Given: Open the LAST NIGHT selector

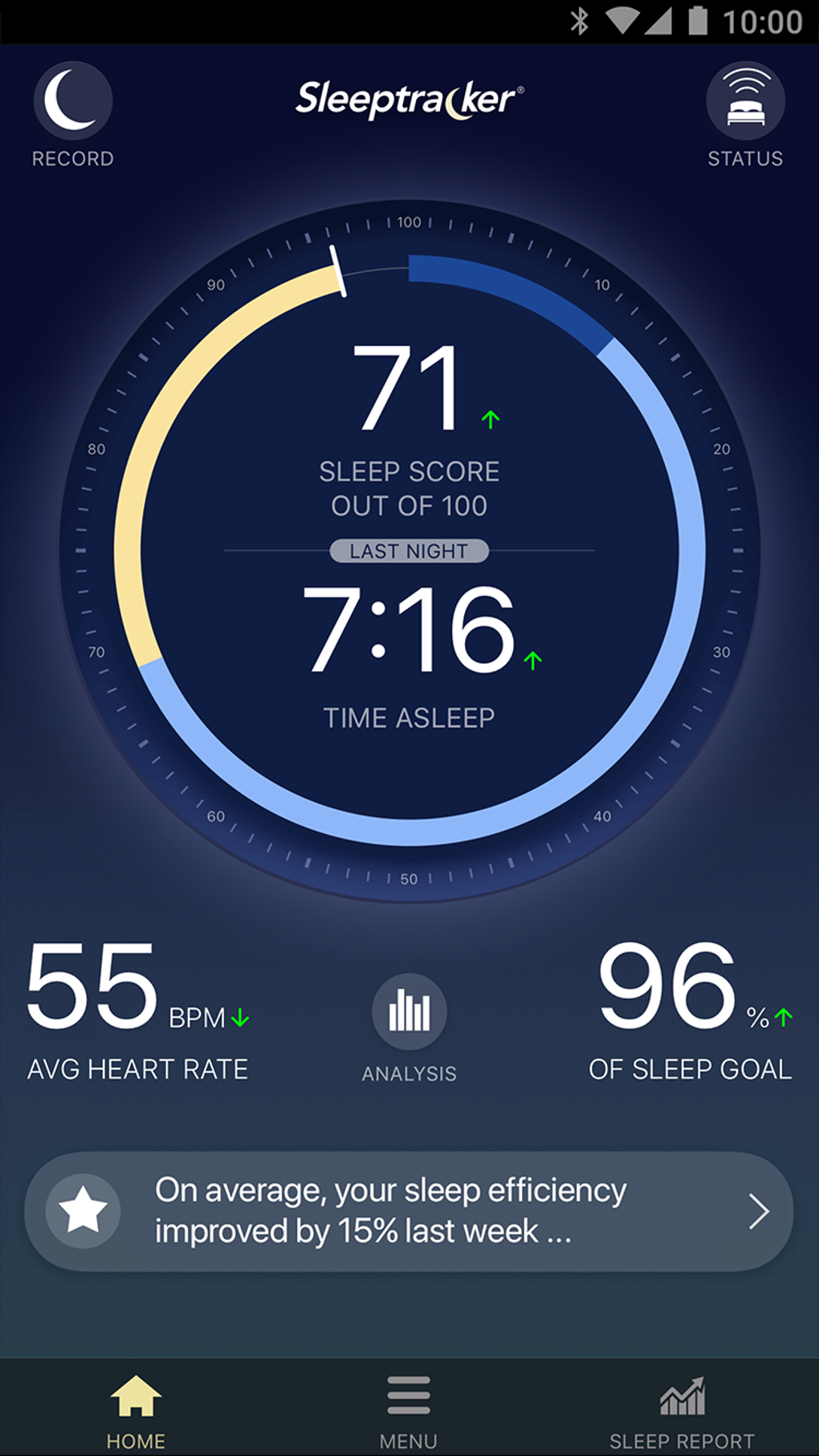Looking at the screenshot, I should (x=409, y=551).
